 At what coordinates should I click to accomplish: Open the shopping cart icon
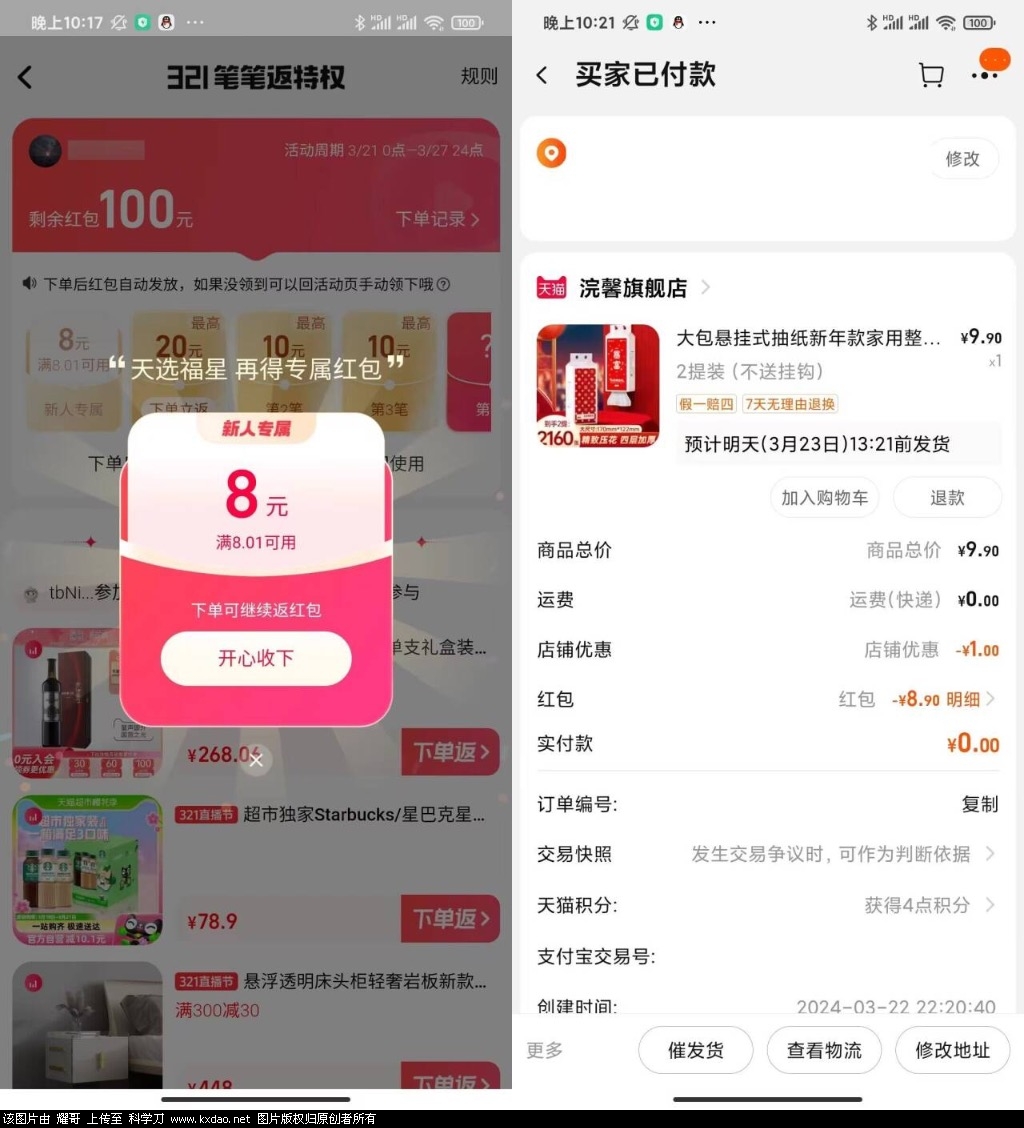point(931,75)
